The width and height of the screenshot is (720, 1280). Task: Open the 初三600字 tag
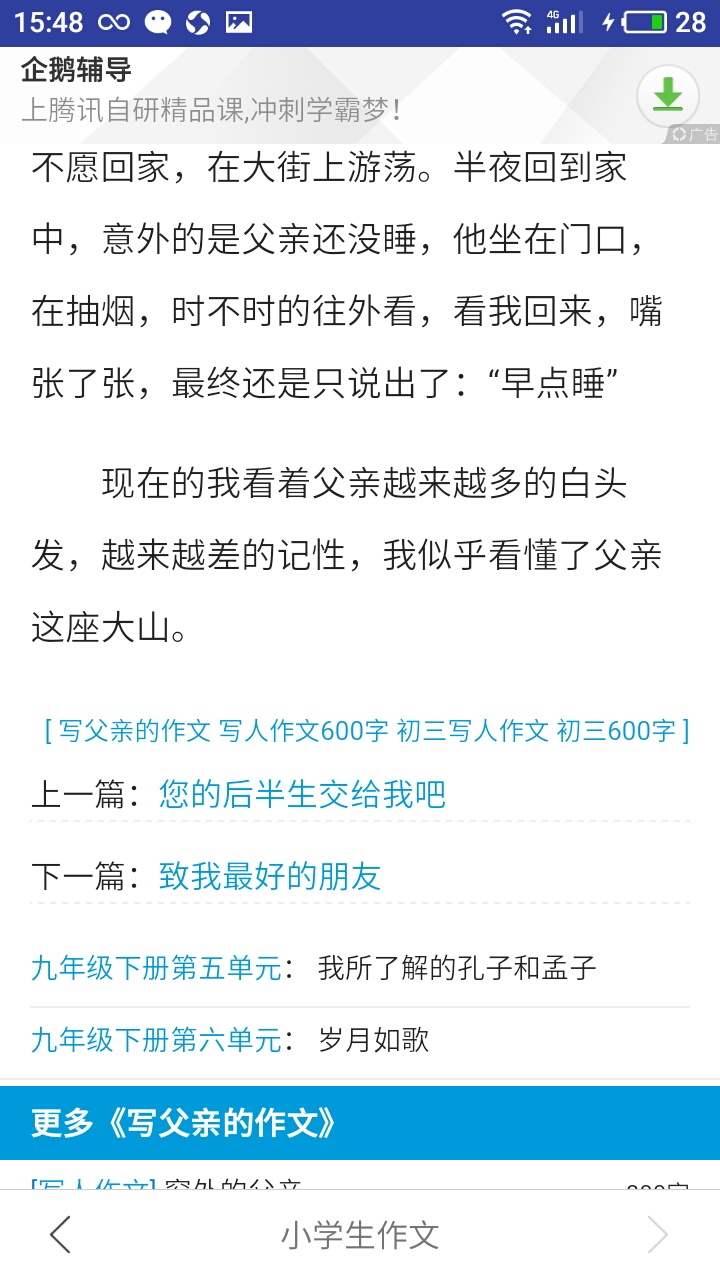[616, 731]
